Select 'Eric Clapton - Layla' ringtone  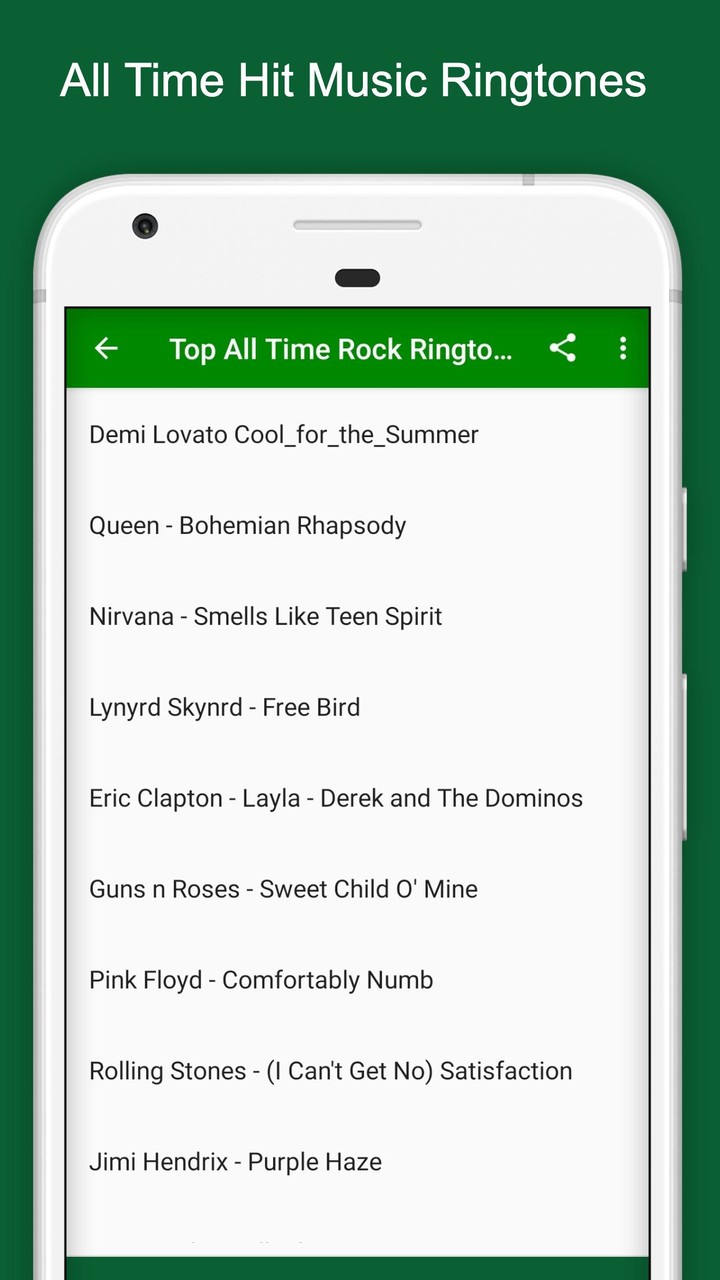coord(335,798)
